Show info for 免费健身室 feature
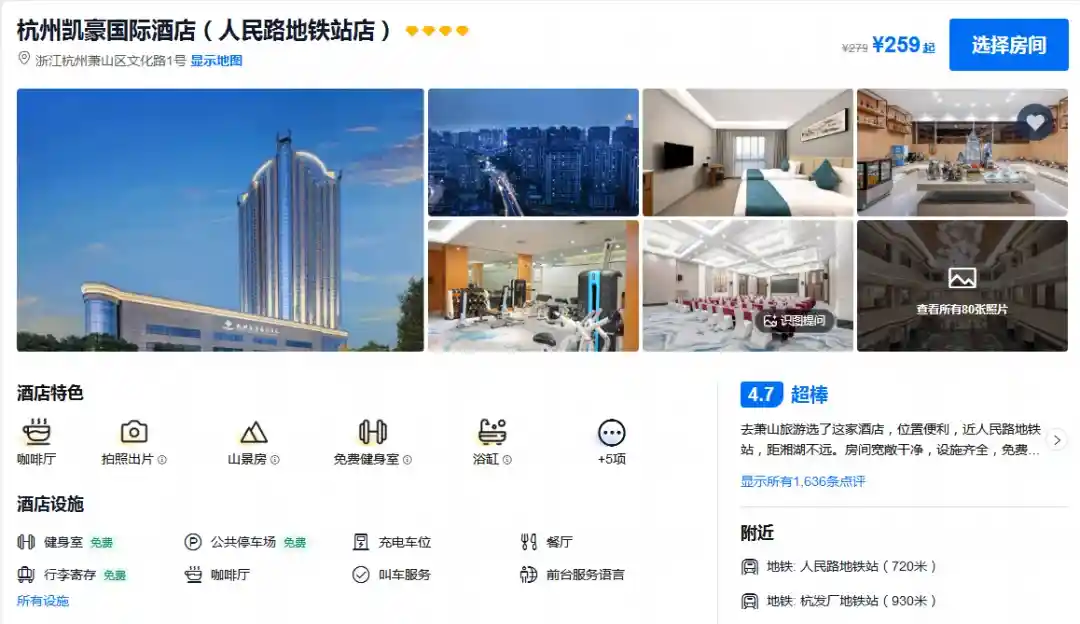 407,459
